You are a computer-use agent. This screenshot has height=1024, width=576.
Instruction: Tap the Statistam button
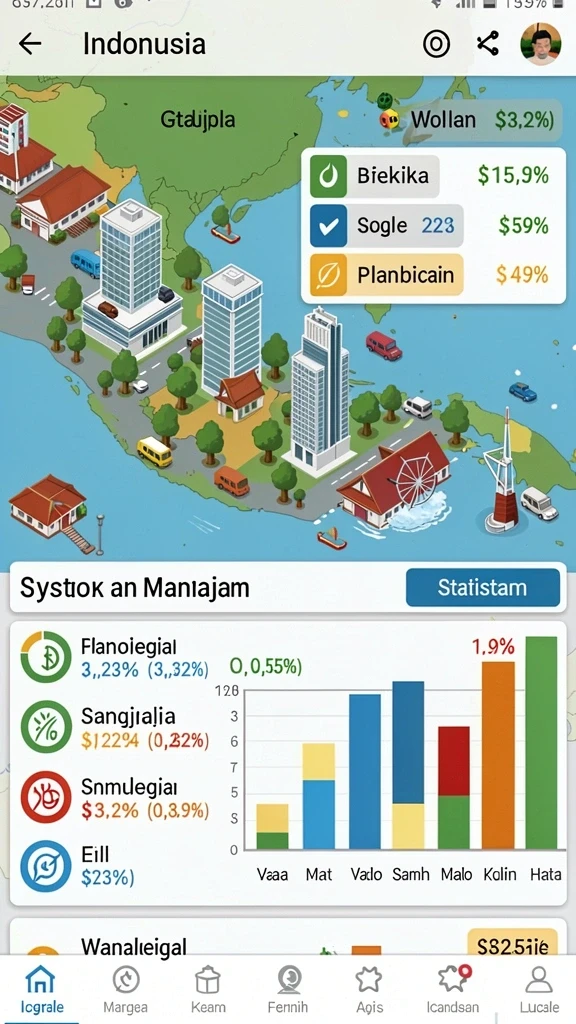(x=483, y=587)
